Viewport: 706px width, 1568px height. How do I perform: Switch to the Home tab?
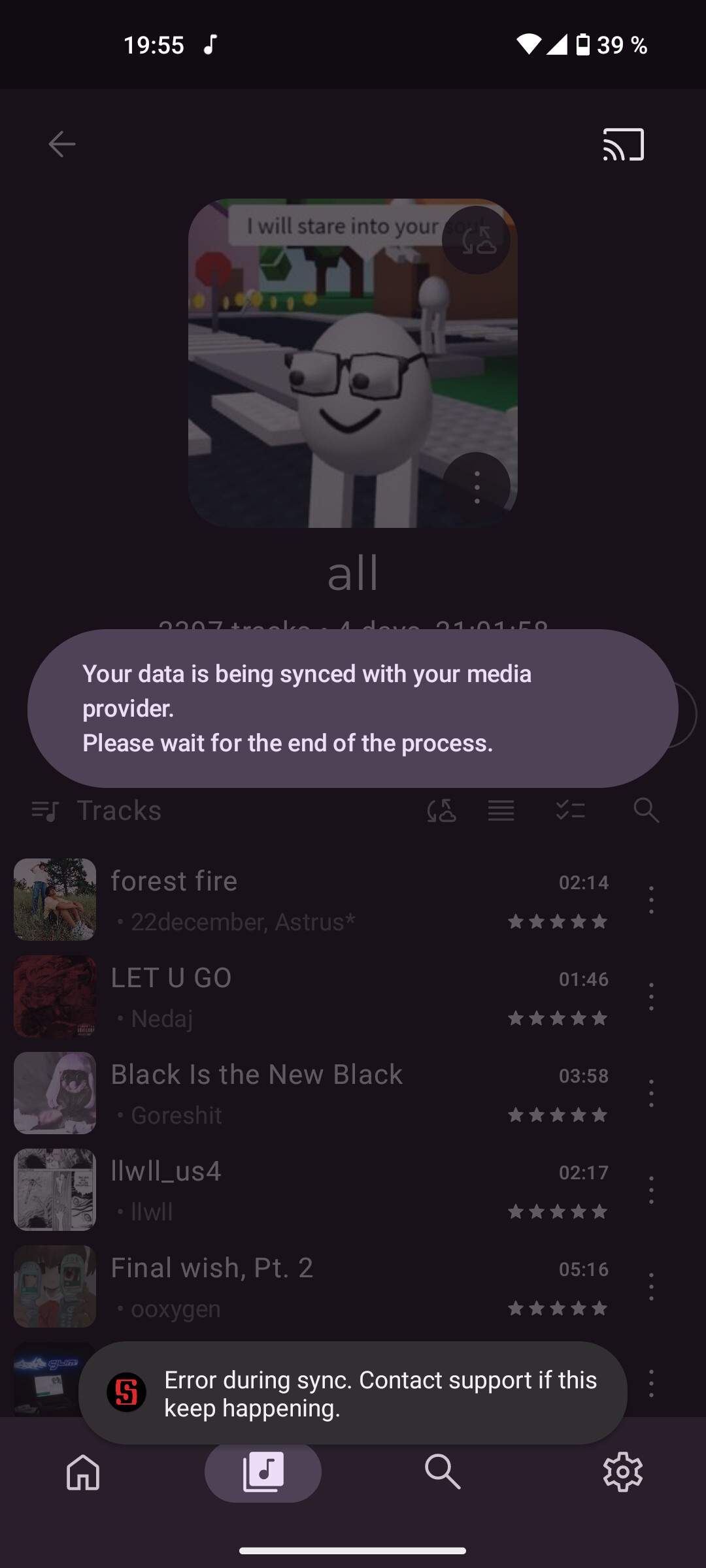click(83, 1472)
